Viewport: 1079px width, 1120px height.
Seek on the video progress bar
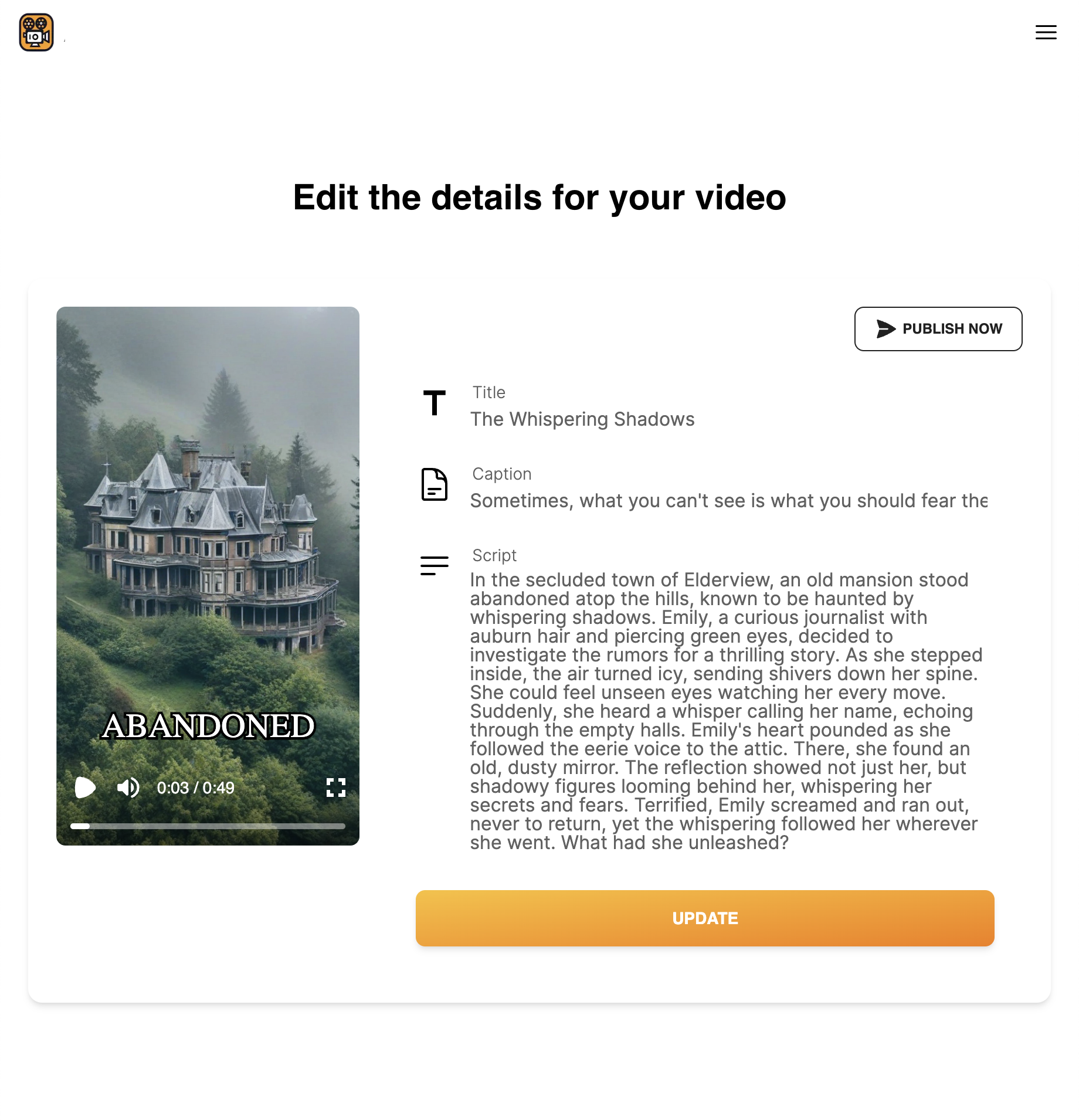(x=208, y=826)
